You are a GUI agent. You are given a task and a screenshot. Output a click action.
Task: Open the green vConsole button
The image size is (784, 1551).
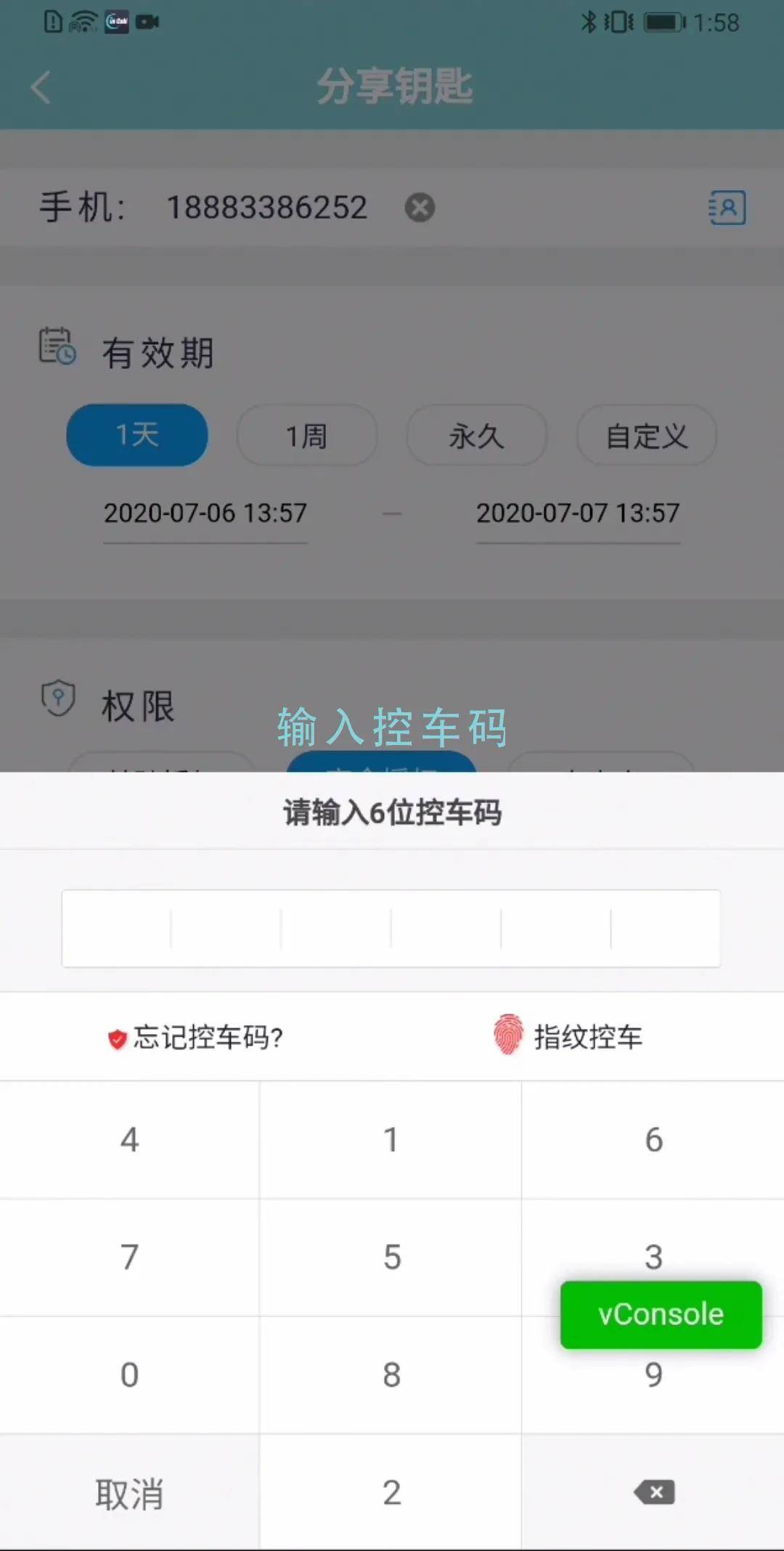tap(661, 1315)
